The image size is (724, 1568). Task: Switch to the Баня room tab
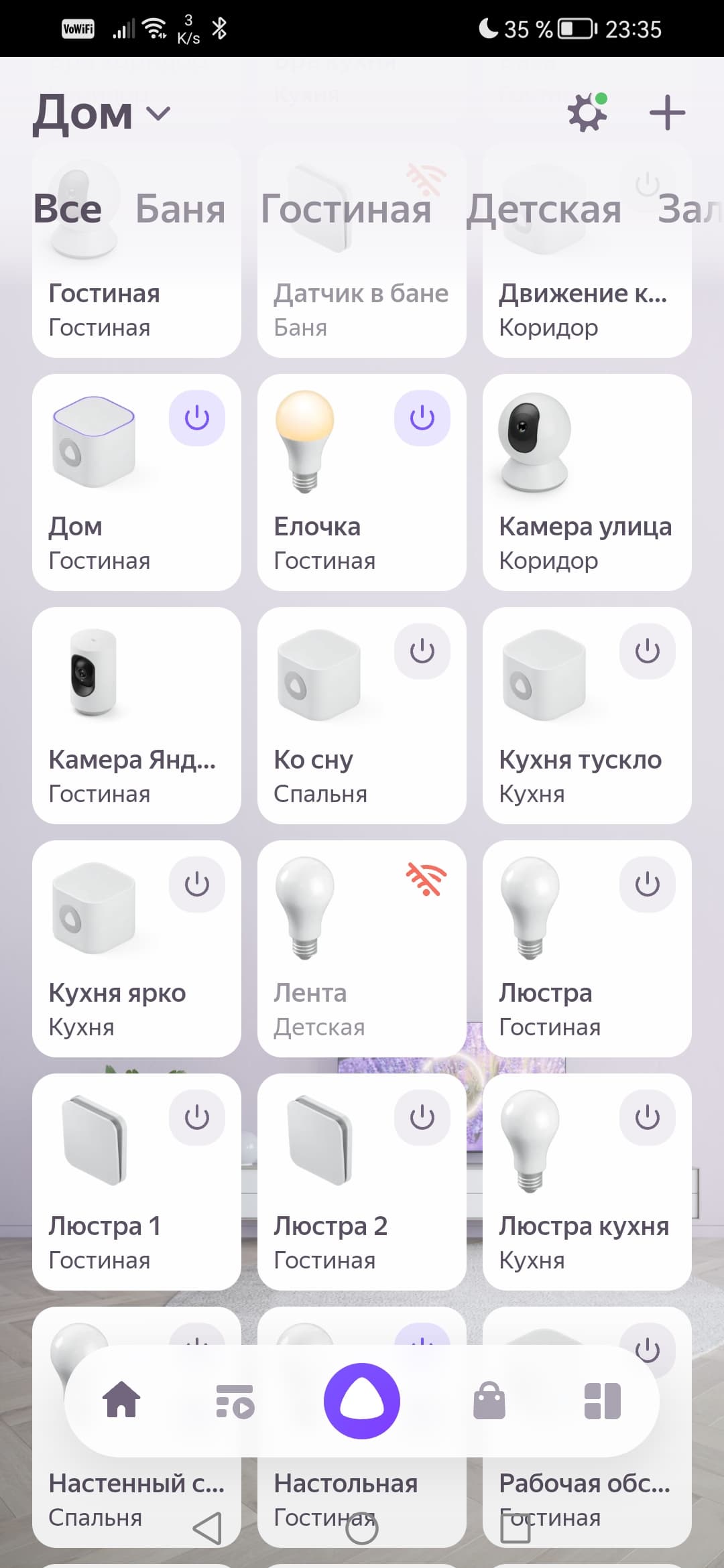[x=180, y=209]
